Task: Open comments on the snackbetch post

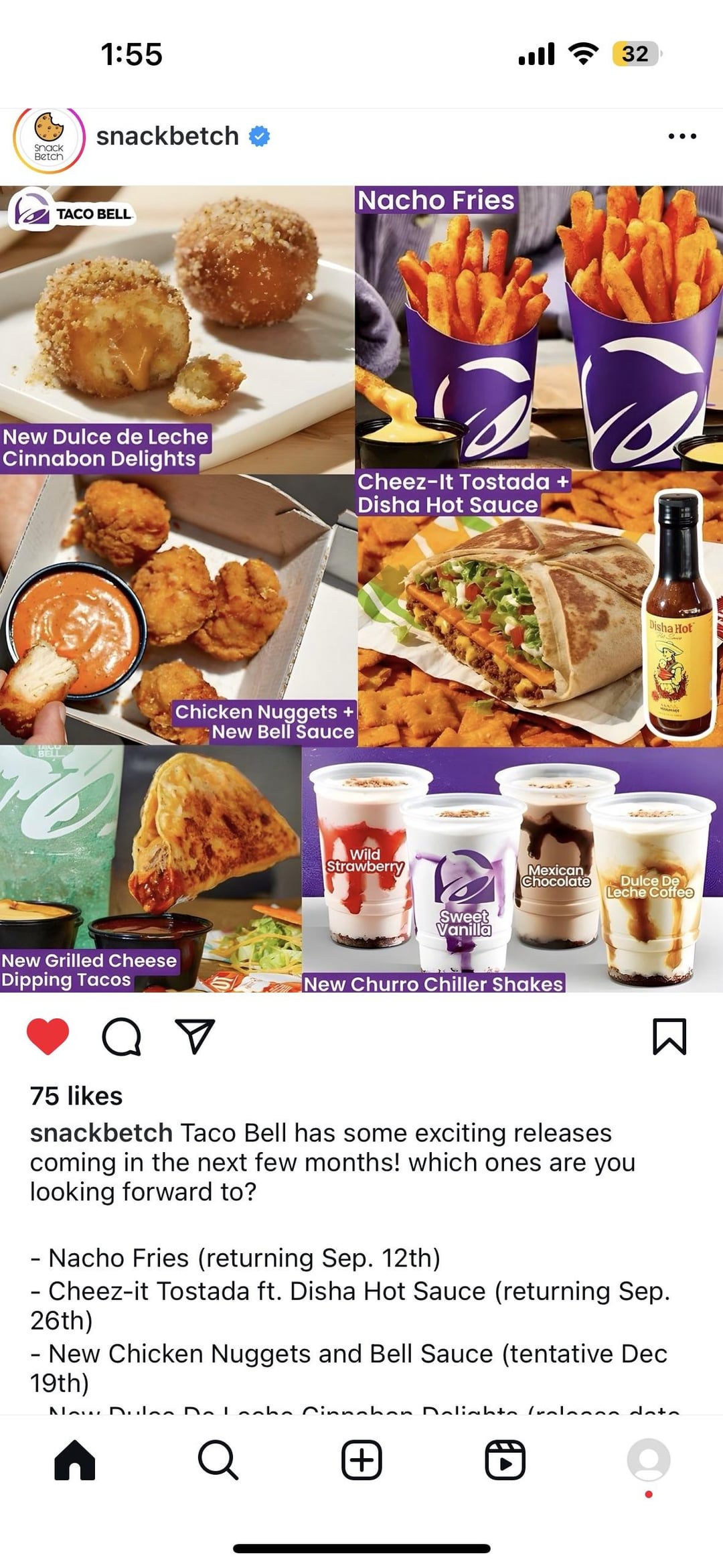Action: [x=121, y=1037]
